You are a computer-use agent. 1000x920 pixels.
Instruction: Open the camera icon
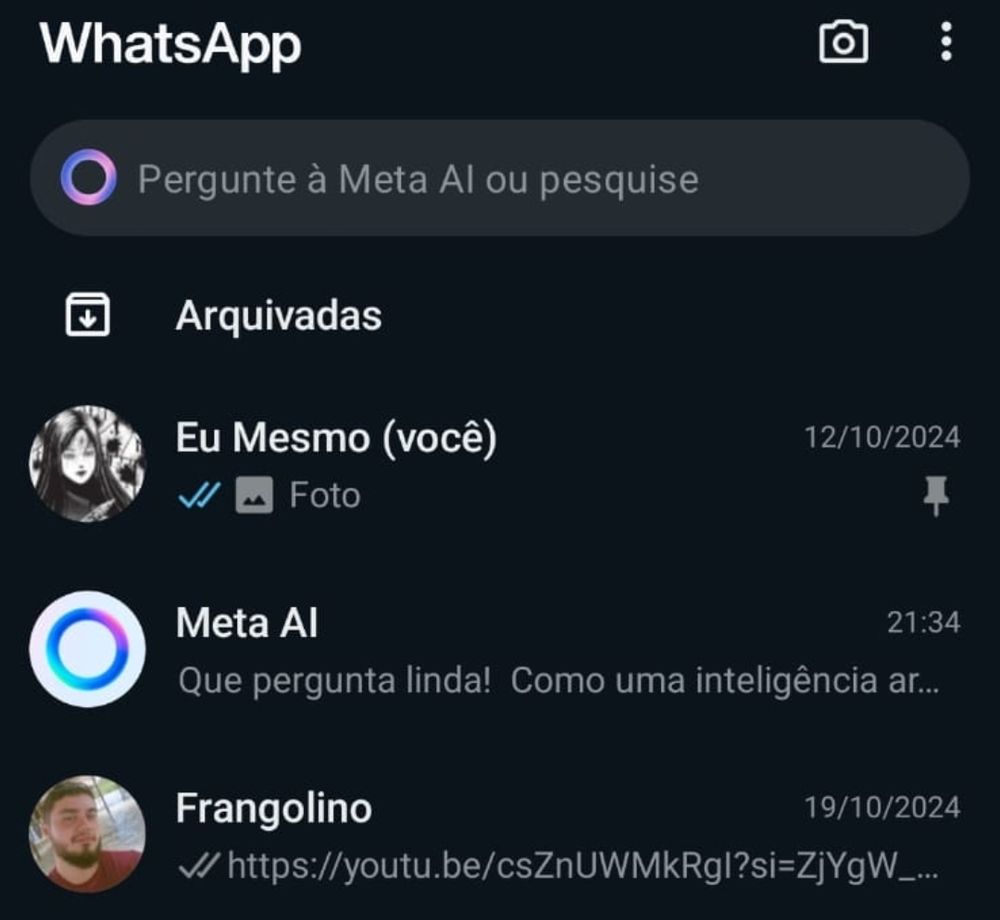coord(843,43)
